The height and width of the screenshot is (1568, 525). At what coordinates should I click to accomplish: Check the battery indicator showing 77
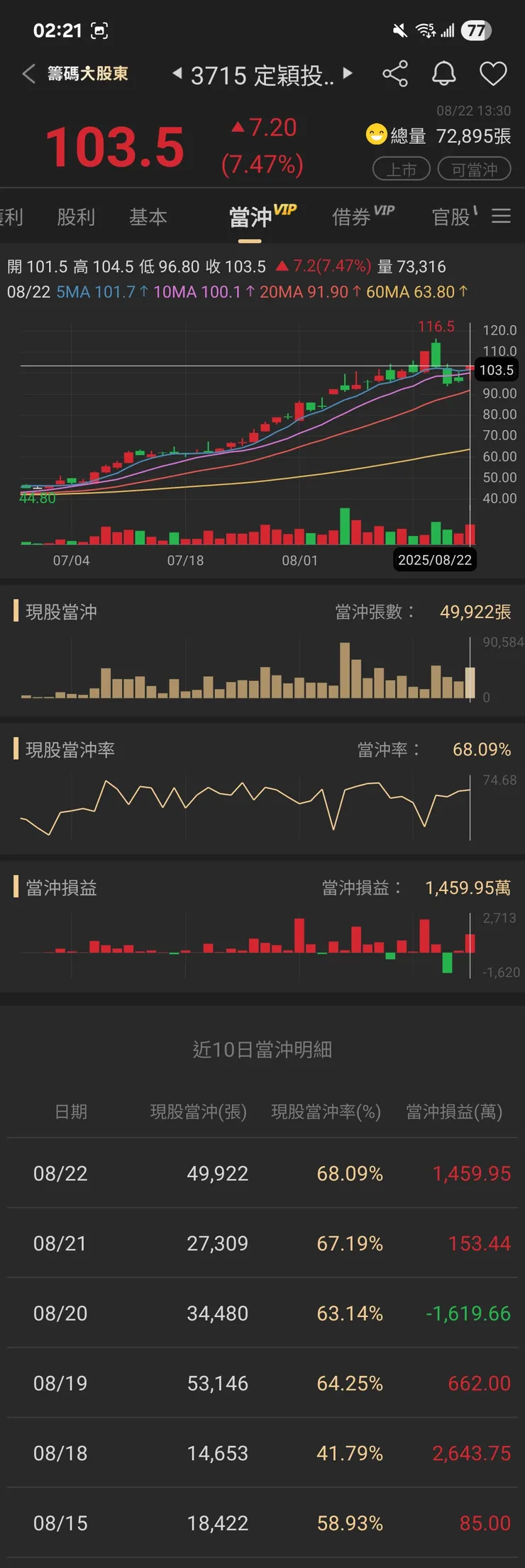click(x=477, y=30)
